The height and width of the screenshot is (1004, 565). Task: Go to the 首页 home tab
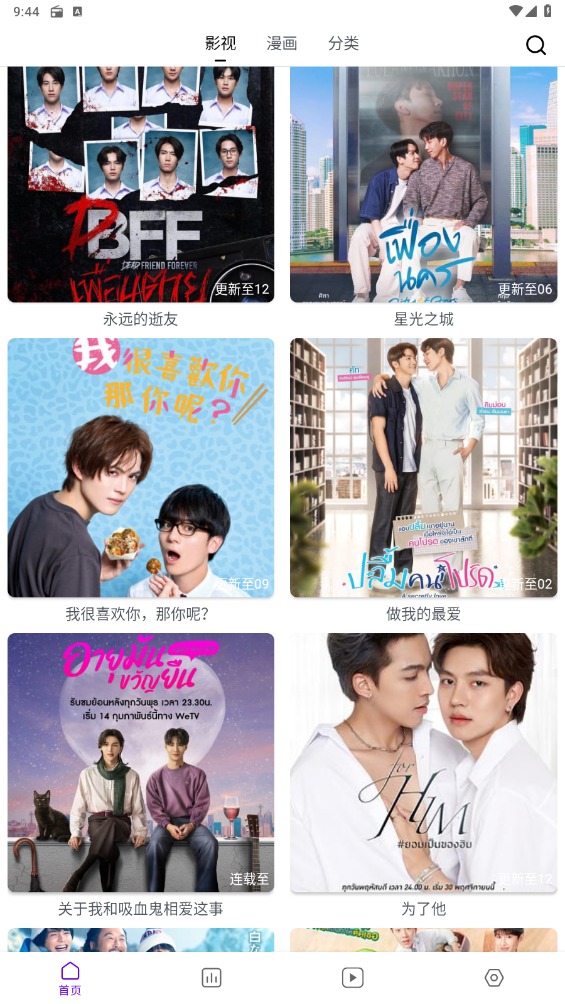(x=70, y=978)
